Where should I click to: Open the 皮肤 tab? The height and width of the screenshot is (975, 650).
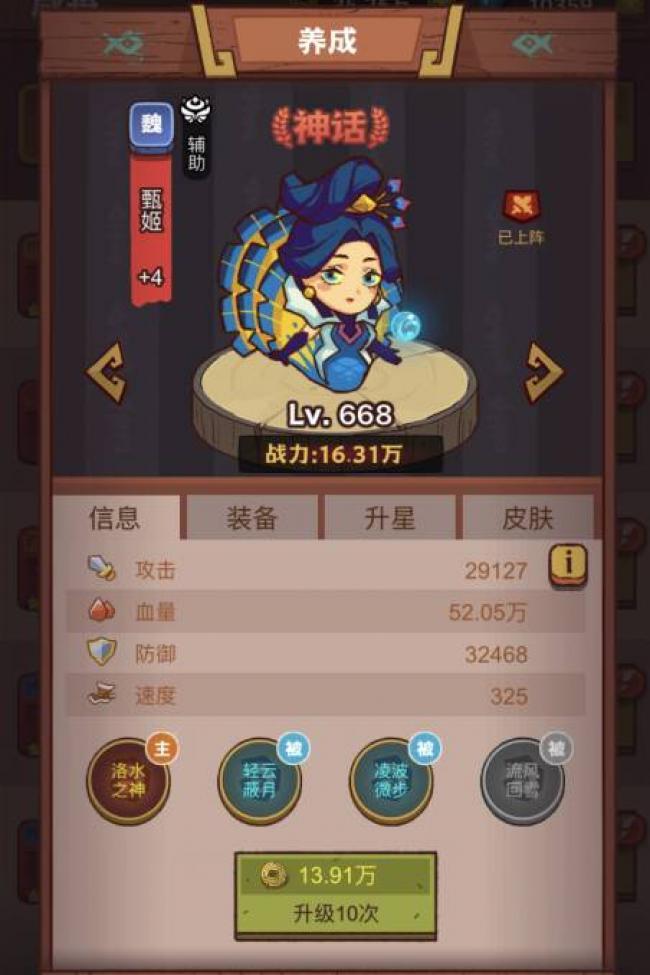point(527,518)
